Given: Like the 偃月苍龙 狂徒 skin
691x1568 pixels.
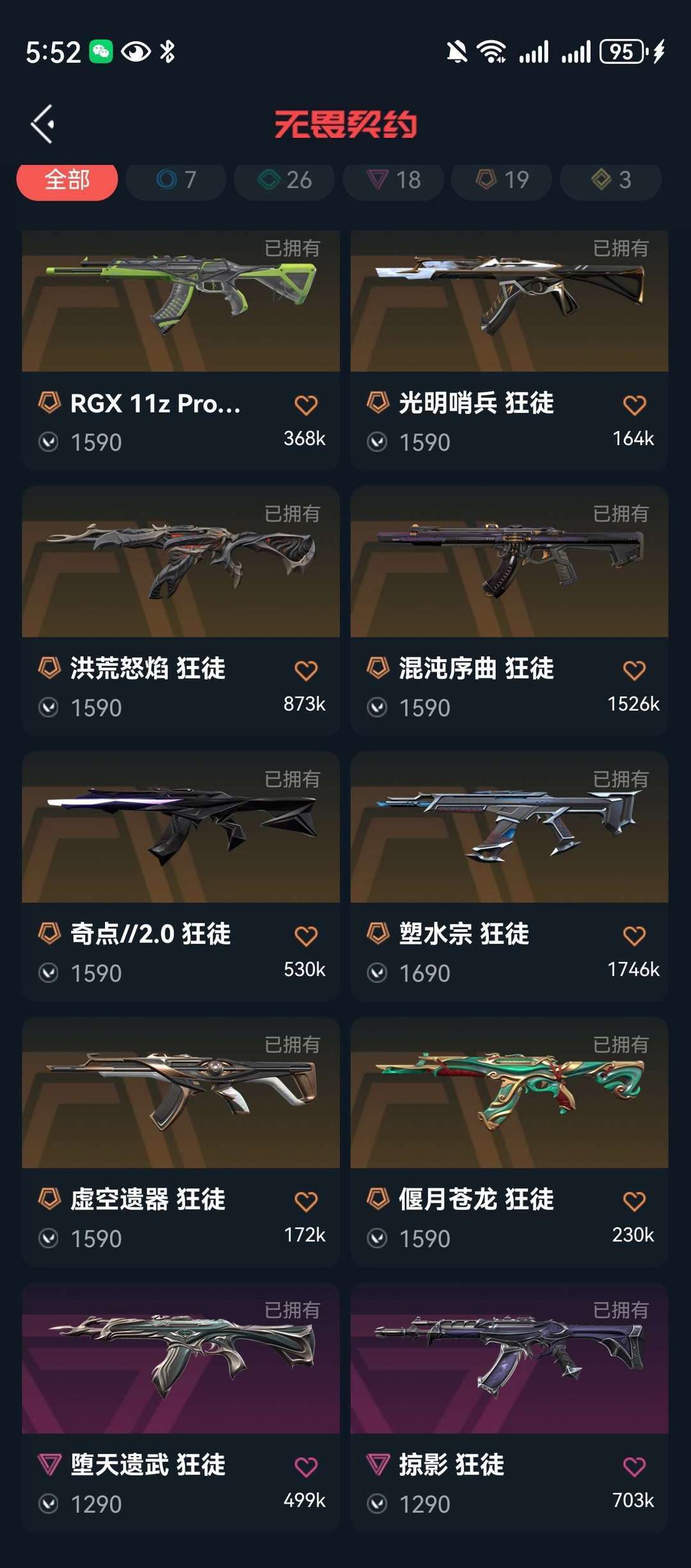Looking at the screenshot, I should pyautogui.click(x=634, y=1201).
